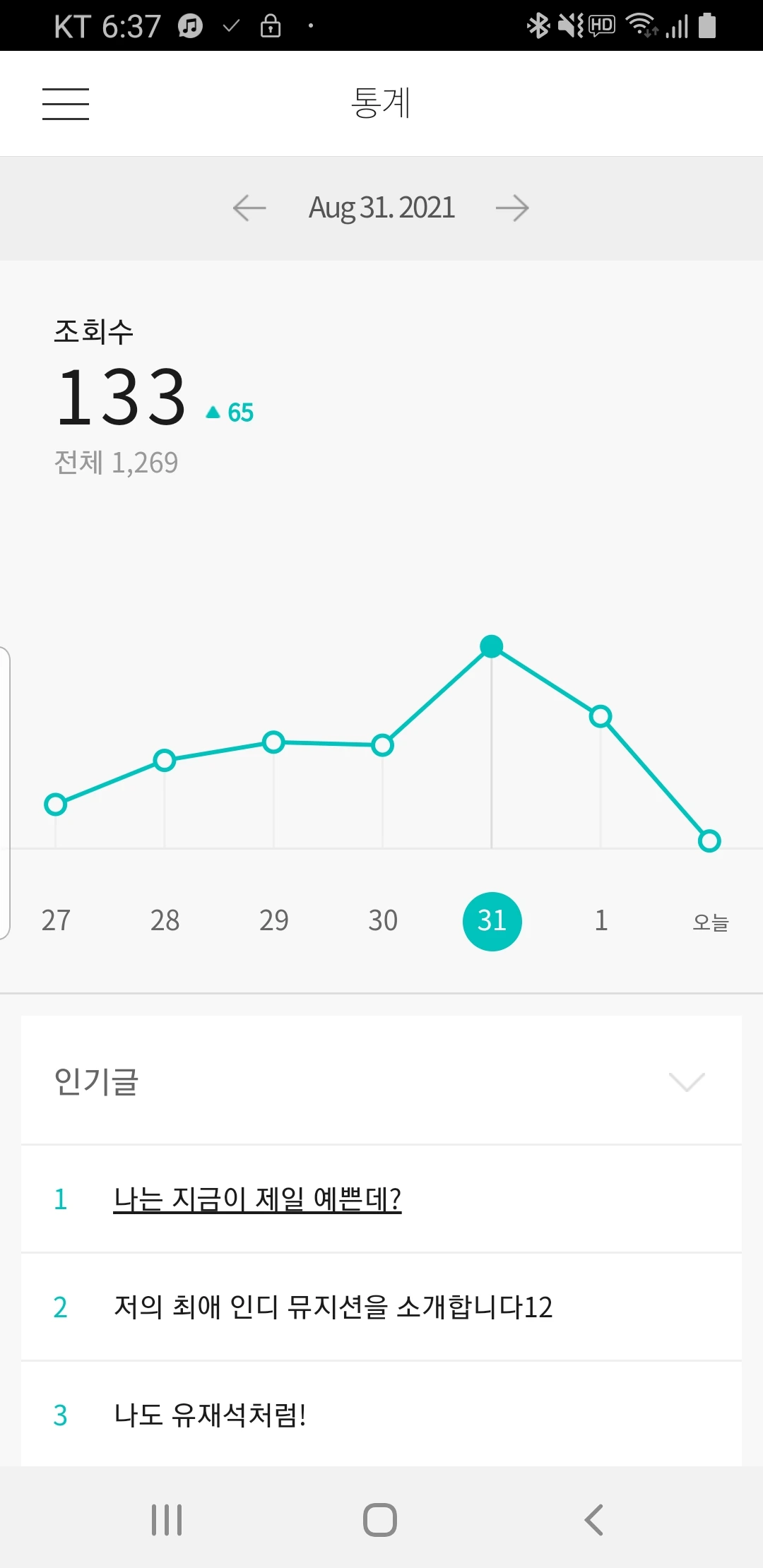Viewport: 763px width, 1568px height.
Task: Go to the previous date with left arrow
Action: coord(249,208)
